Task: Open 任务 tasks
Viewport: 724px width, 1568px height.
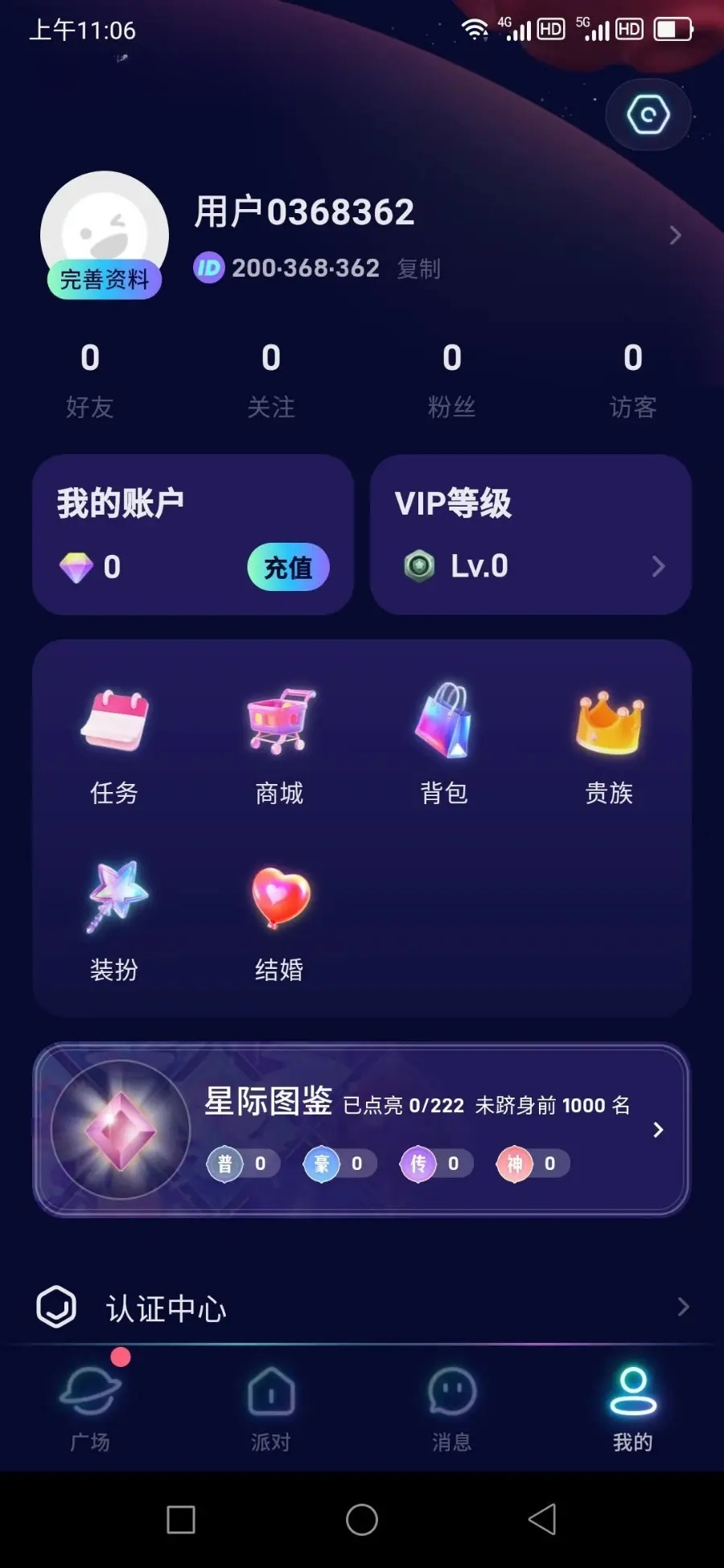Action: [x=114, y=745]
